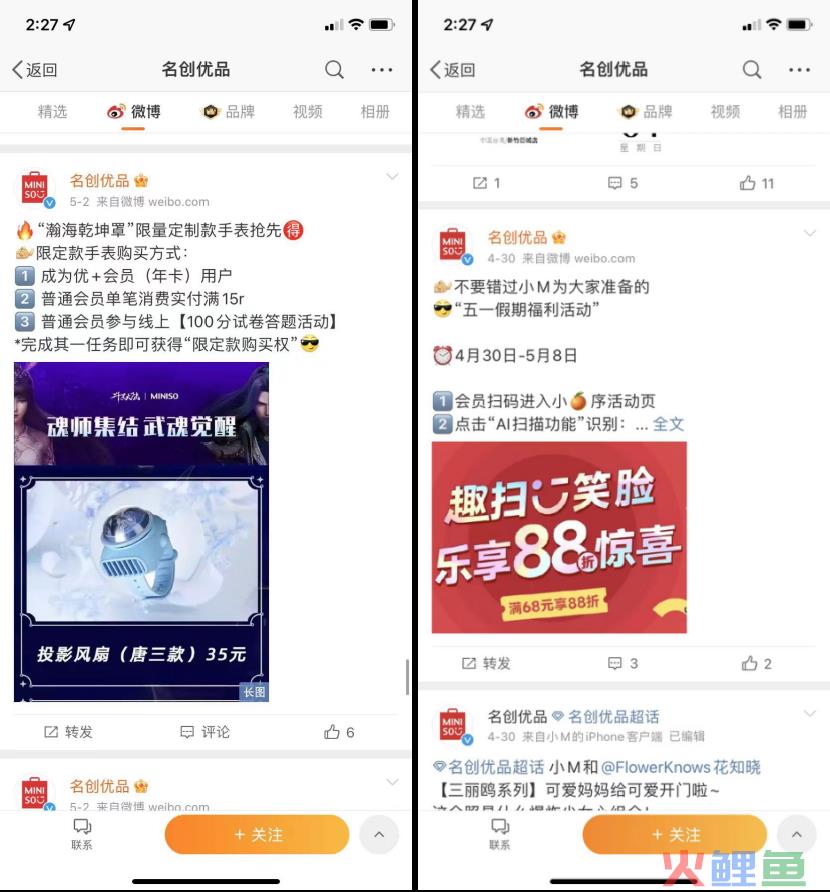Like the 五一假期福利活动 post
This screenshot has height=892, width=830.
point(756,663)
